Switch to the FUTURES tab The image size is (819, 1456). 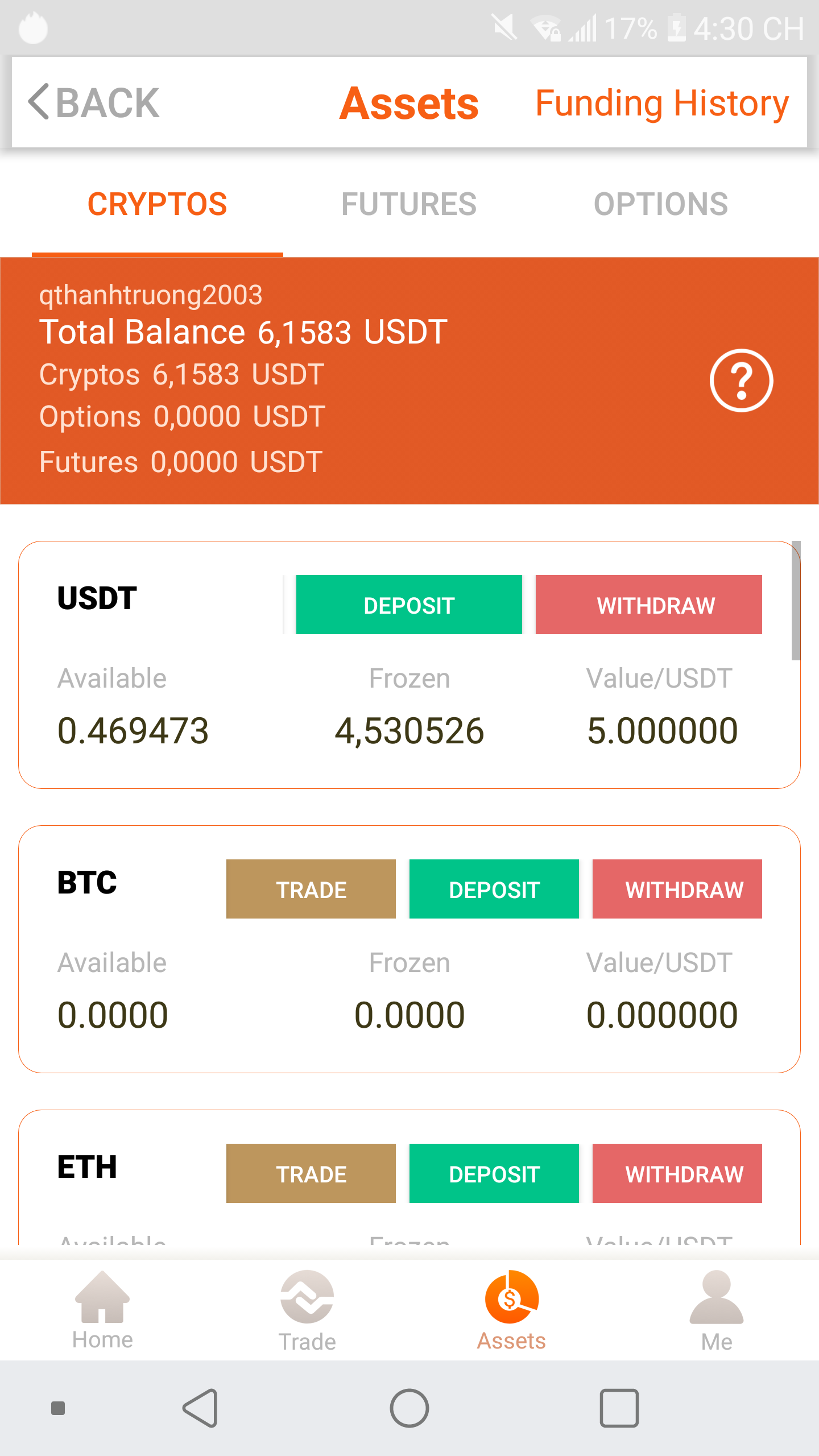tap(409, 205)
